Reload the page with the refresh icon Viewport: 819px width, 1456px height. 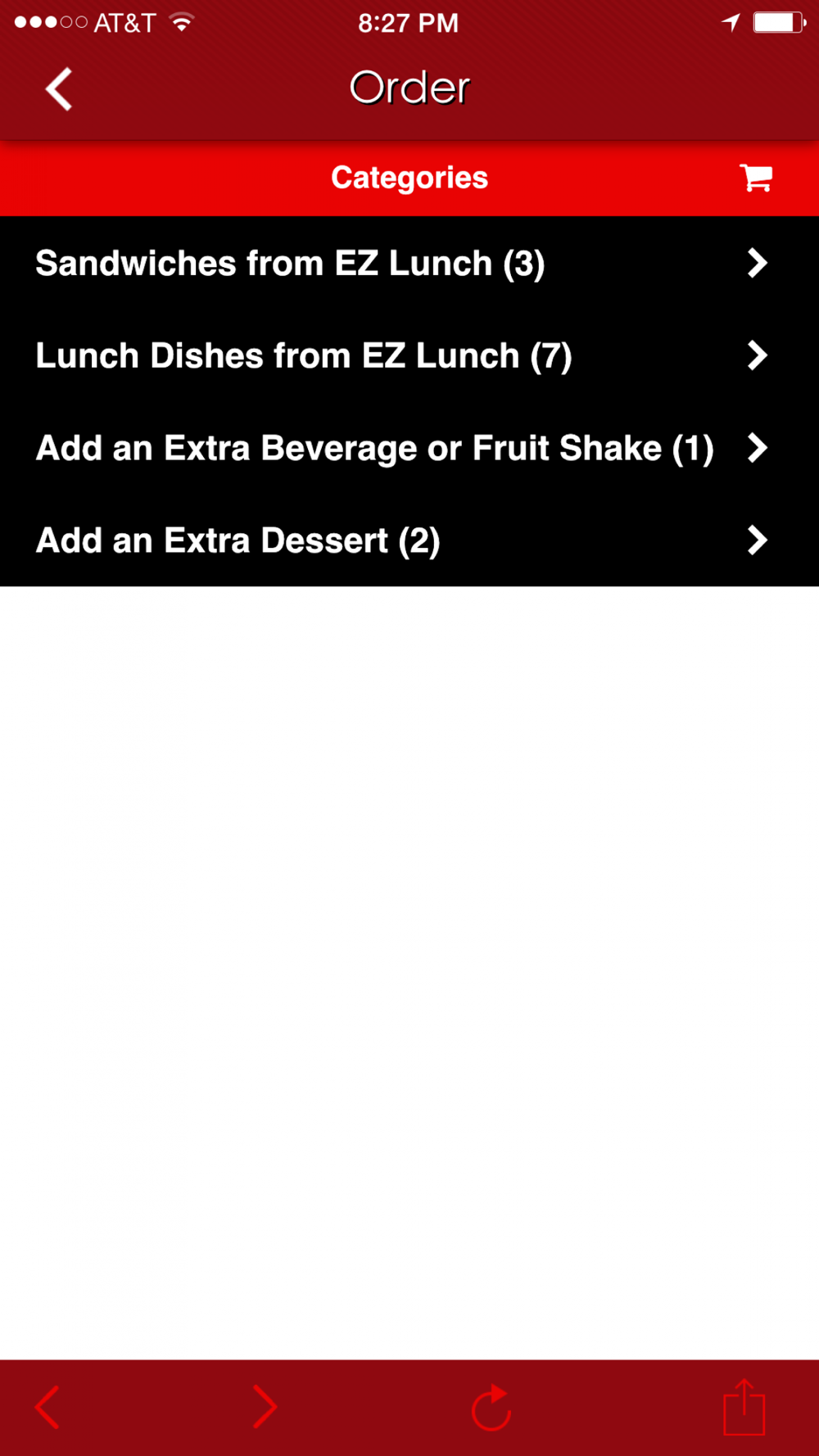(x=491, y=1407)
